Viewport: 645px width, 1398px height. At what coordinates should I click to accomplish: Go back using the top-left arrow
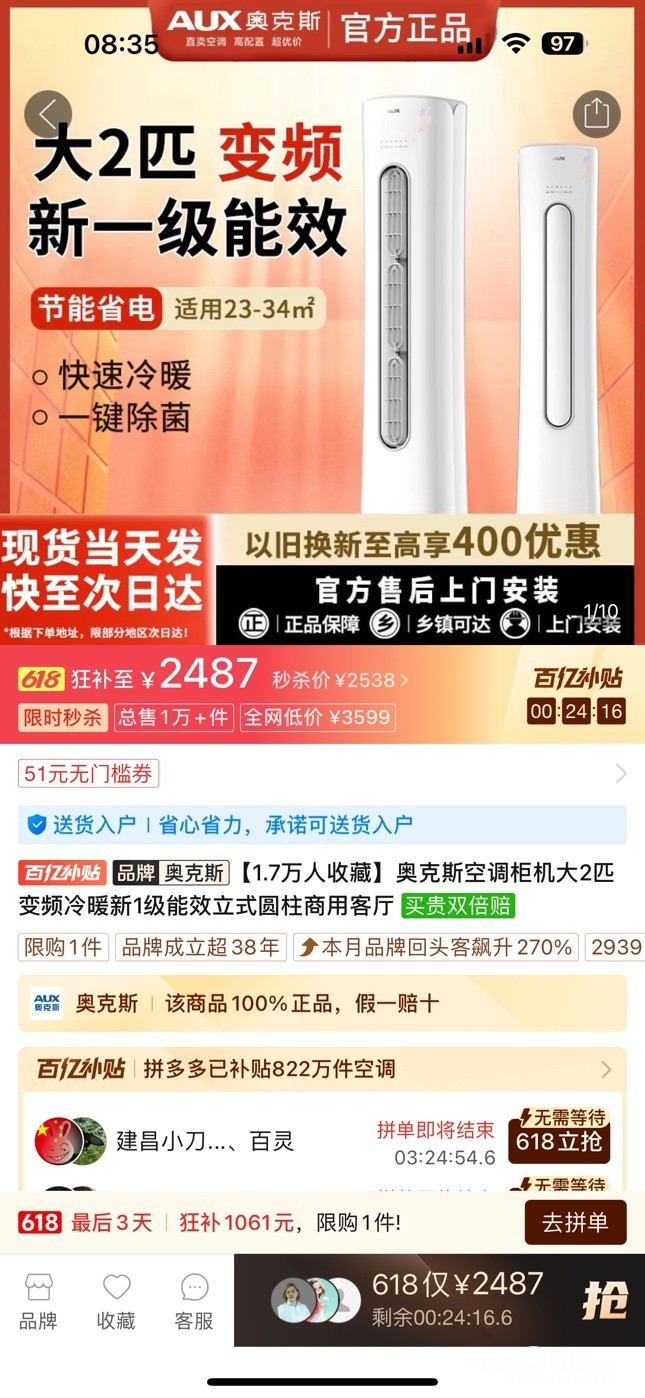pyautogui.click(x=48, y=114)
